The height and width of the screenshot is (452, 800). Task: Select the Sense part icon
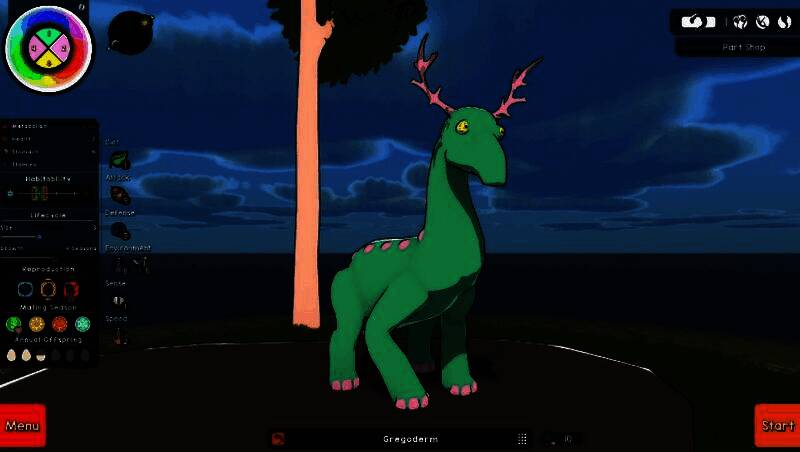[x=119, y=299]
